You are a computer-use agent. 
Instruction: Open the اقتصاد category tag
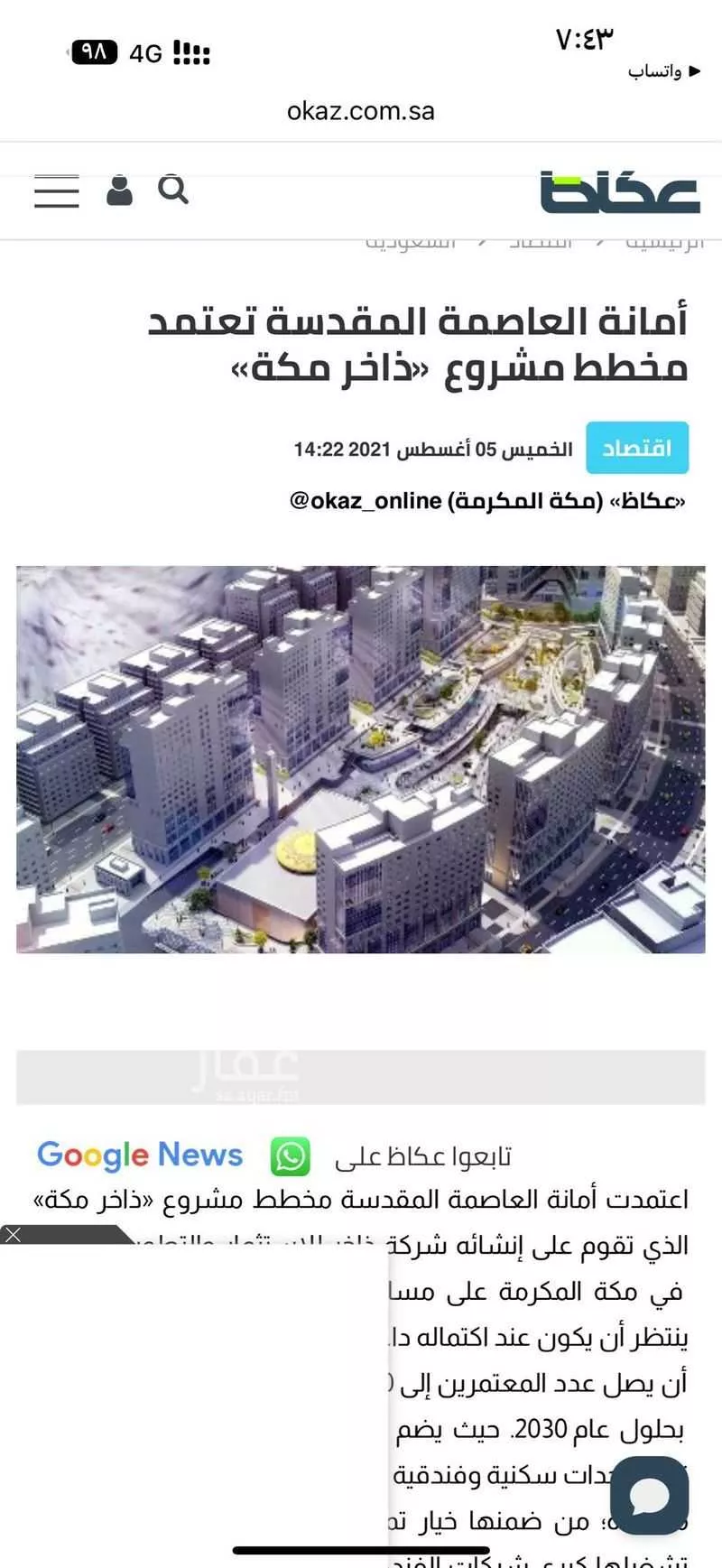click(636, 447)
